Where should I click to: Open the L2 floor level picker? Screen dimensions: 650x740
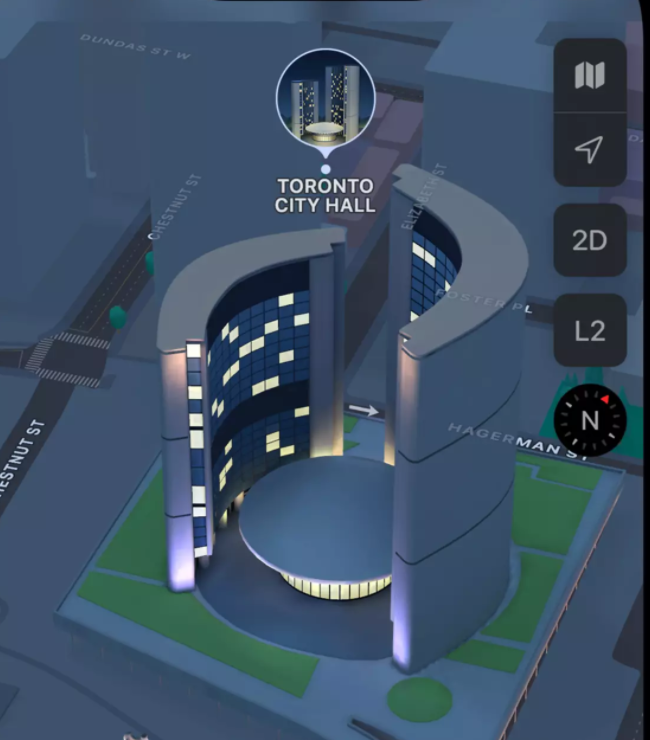tap(590, 330)
